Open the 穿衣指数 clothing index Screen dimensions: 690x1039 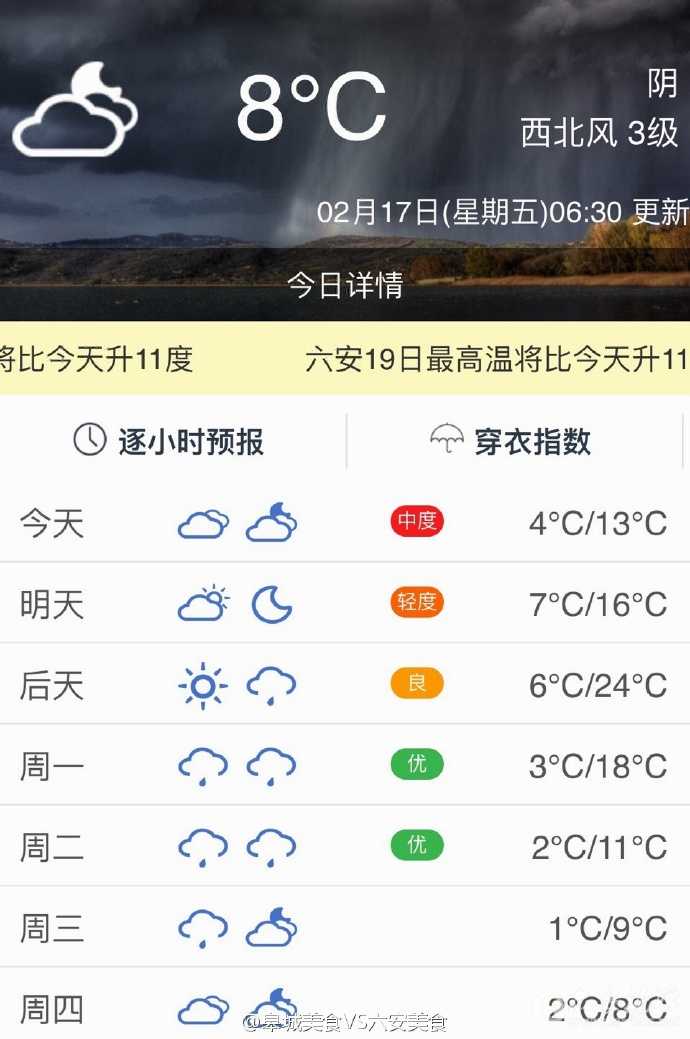click(x=512, y=441)
